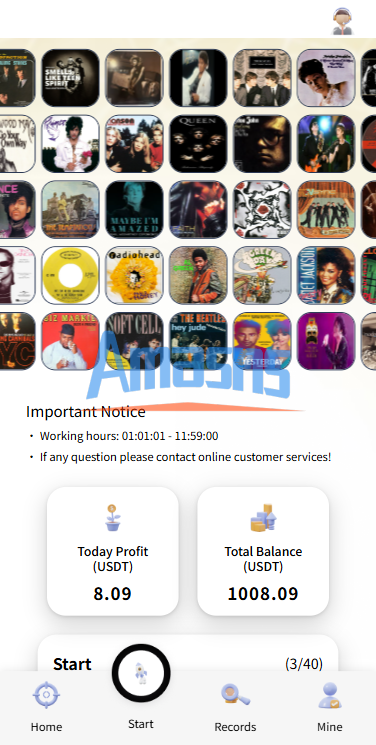Open the Maybe I'm Amazed album tile
The height and width of the screenshot is (745, 376).
point(135,209)
